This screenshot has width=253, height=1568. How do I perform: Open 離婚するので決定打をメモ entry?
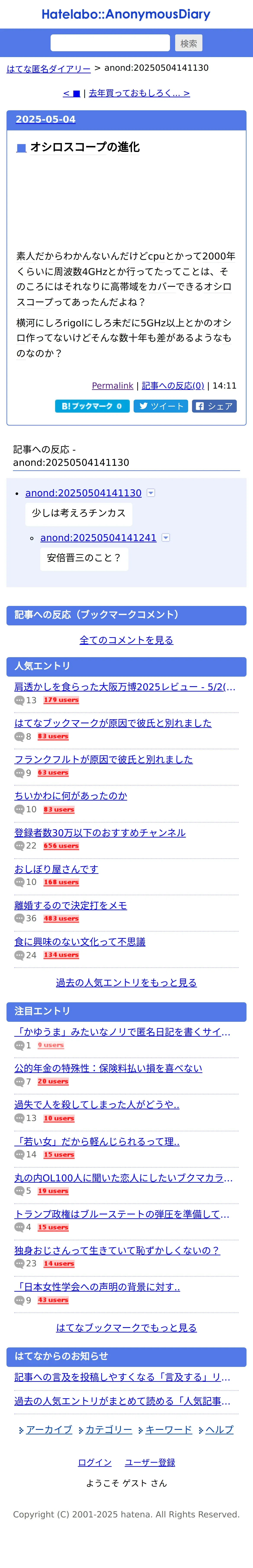pos(70,905)
